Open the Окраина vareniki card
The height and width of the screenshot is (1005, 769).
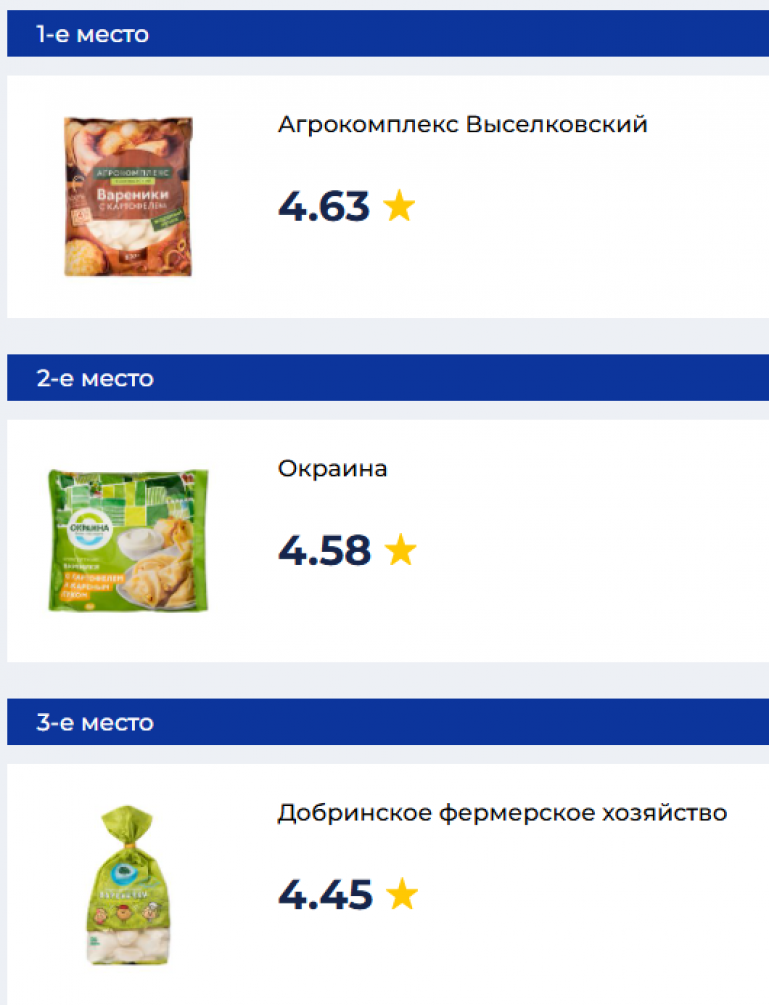coord(332,469)
